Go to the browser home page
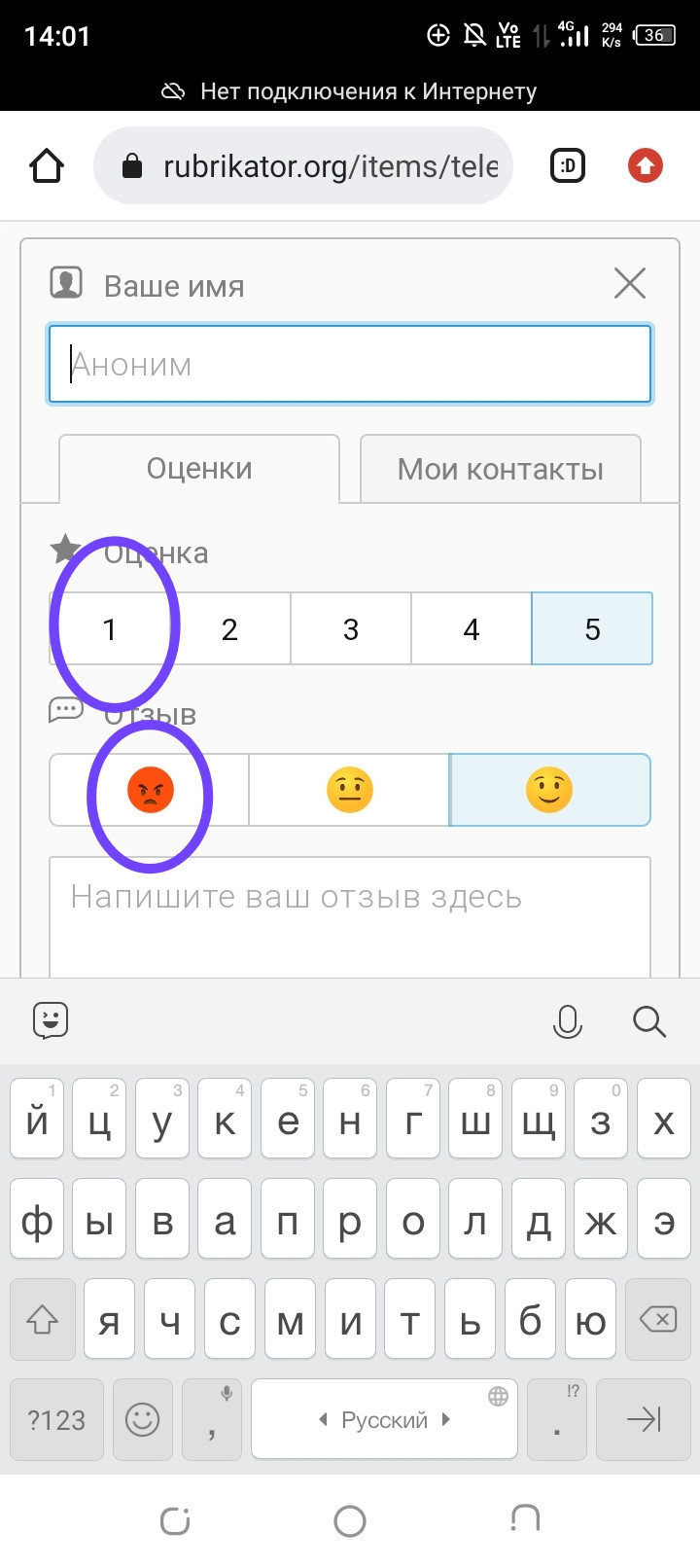The width and height of the screenshot is (700, 1568). (47, 166)
